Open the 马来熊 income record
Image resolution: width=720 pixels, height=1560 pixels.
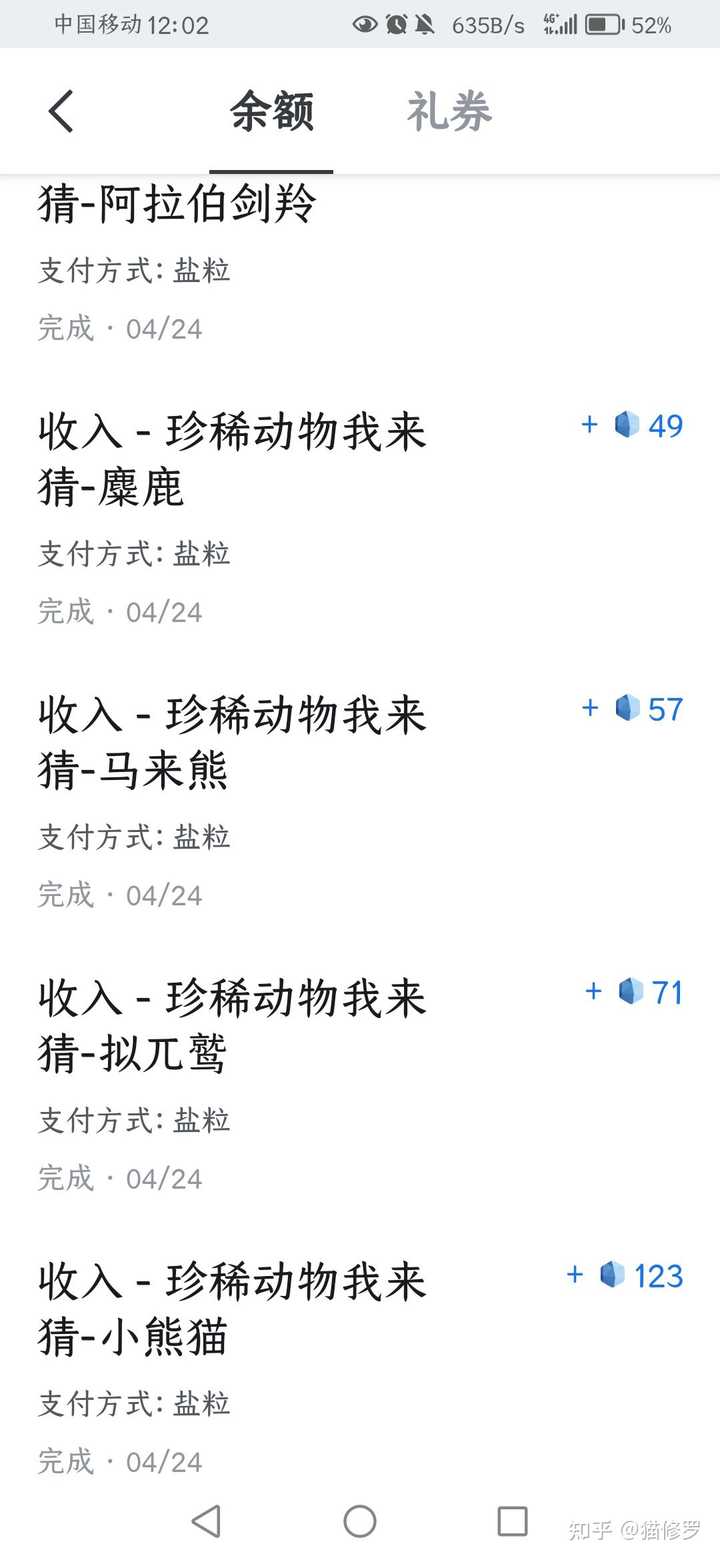360,801
